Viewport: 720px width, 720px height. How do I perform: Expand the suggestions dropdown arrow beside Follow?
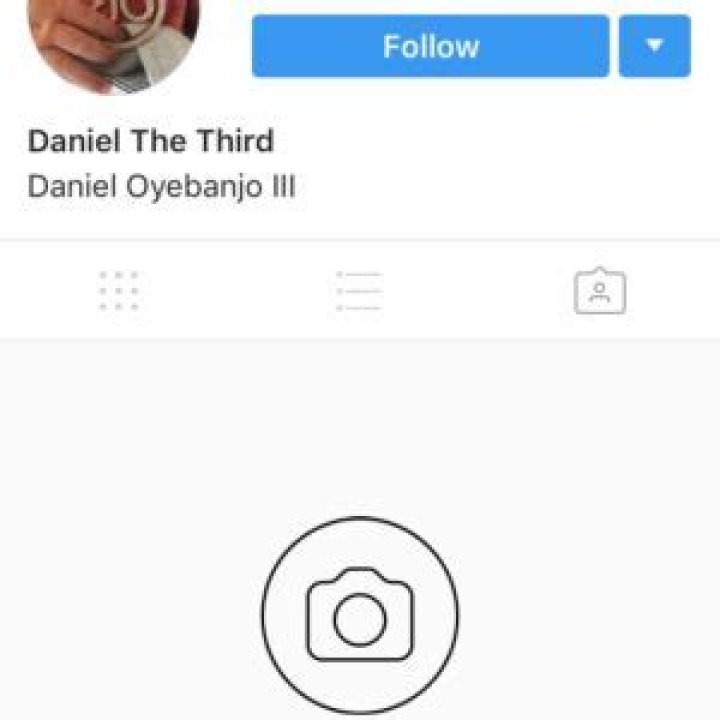point(654,46)
